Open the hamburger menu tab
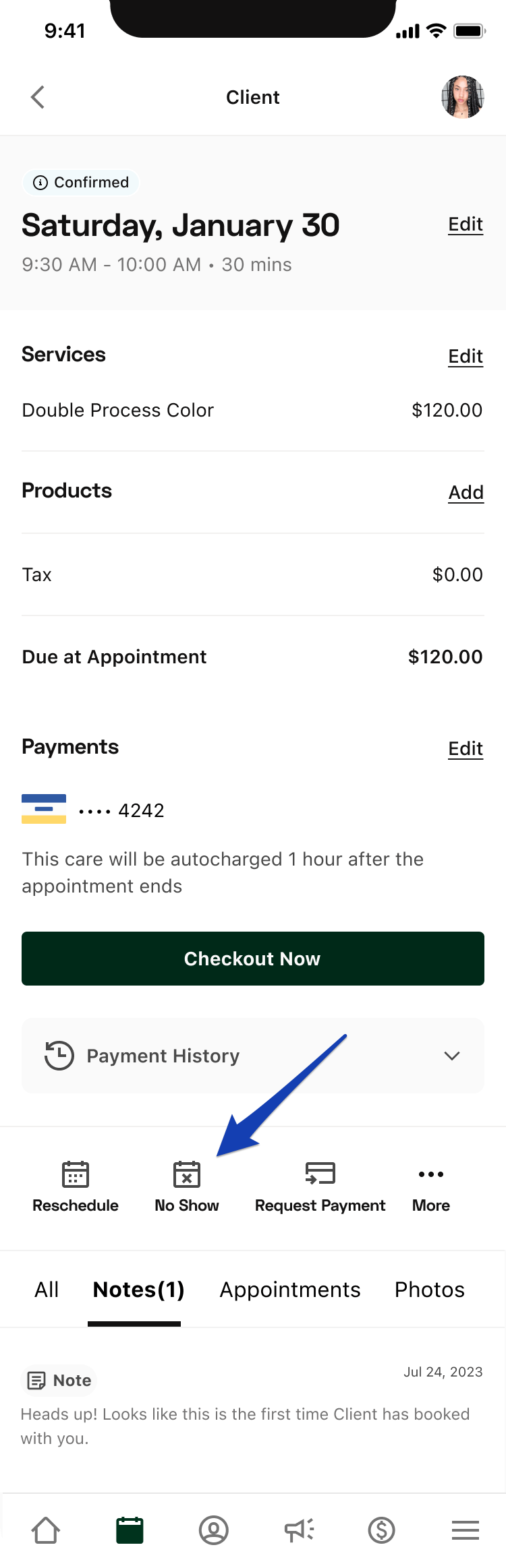The image size is (506, 1568). 466,1530
